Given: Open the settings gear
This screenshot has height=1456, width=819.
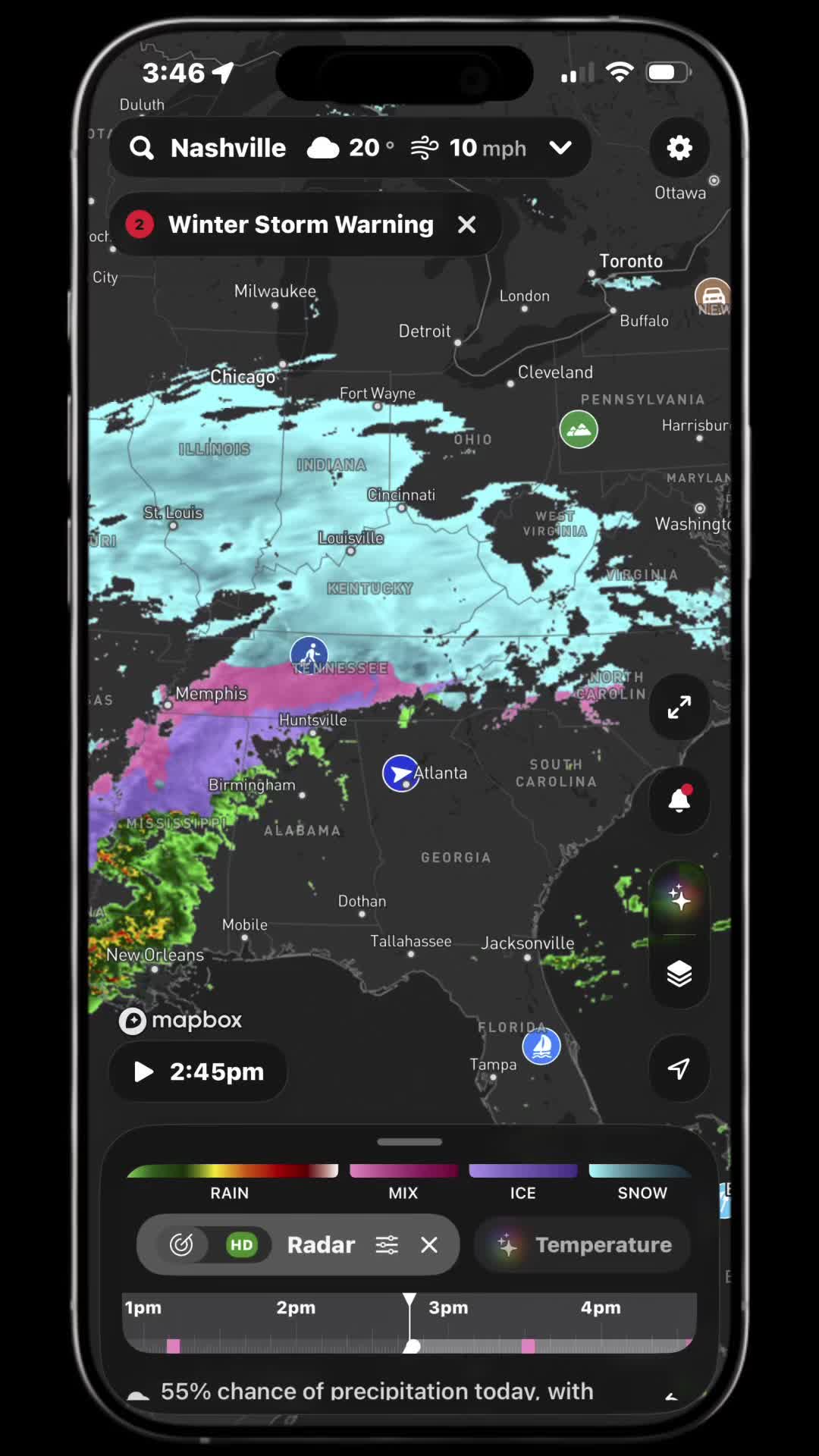Looking at the screenshot, I should coord(679,147).
